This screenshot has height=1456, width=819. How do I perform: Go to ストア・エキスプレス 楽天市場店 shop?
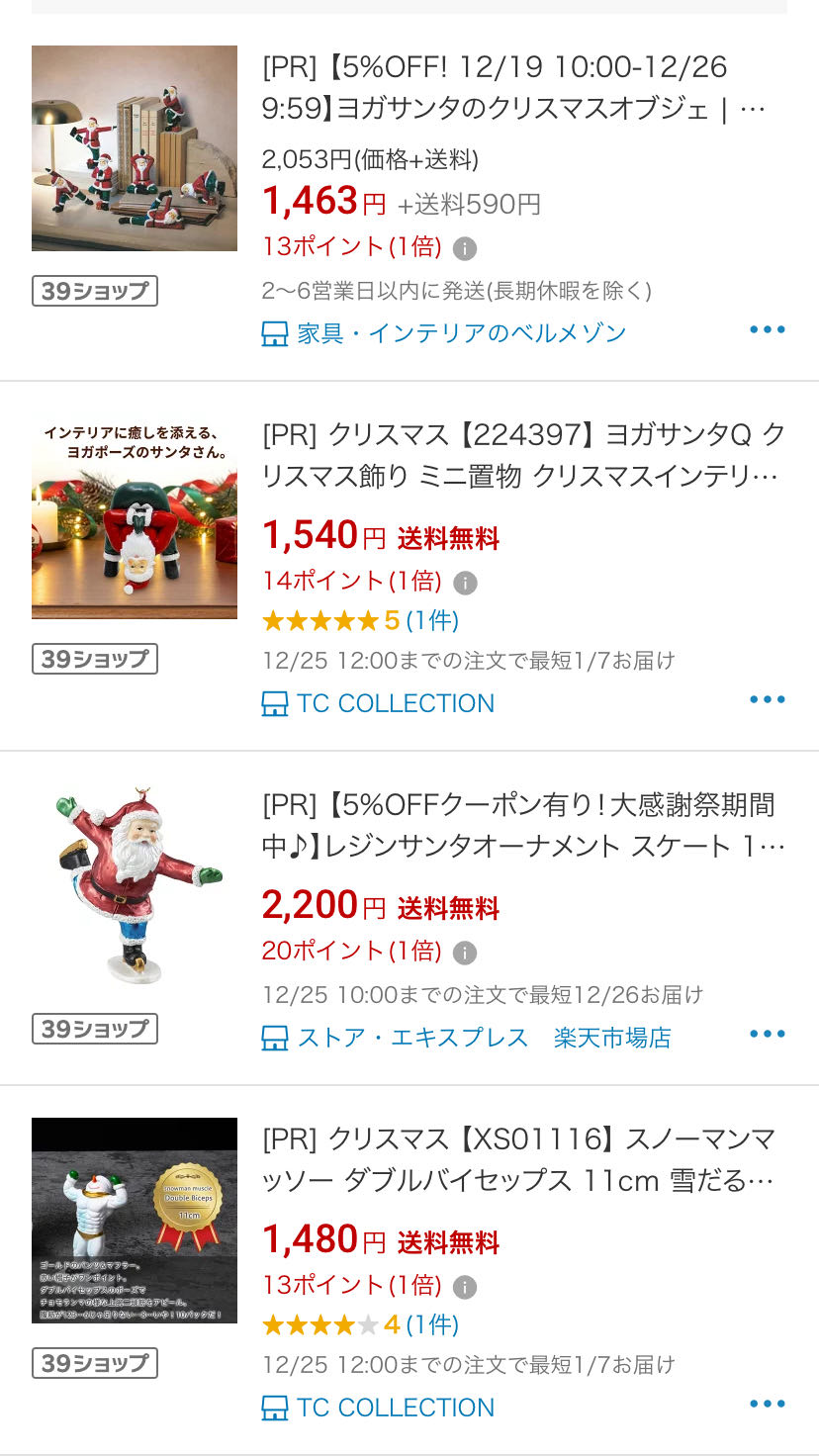(x=484, y=1038)
